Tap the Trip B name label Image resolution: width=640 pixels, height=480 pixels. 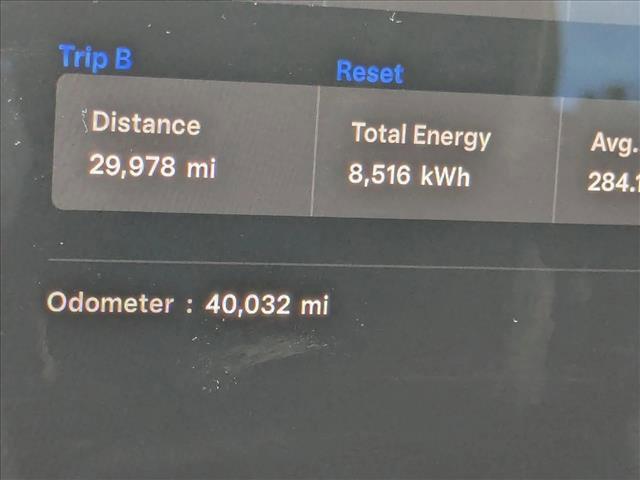click(x=95, y=57)
